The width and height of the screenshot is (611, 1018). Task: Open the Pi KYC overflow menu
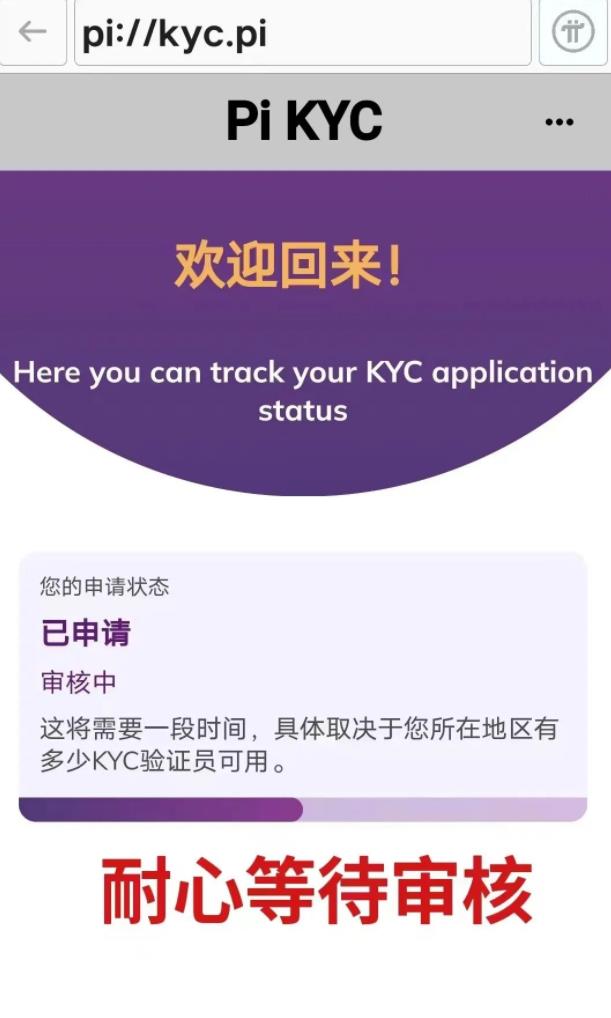(559, 122)
